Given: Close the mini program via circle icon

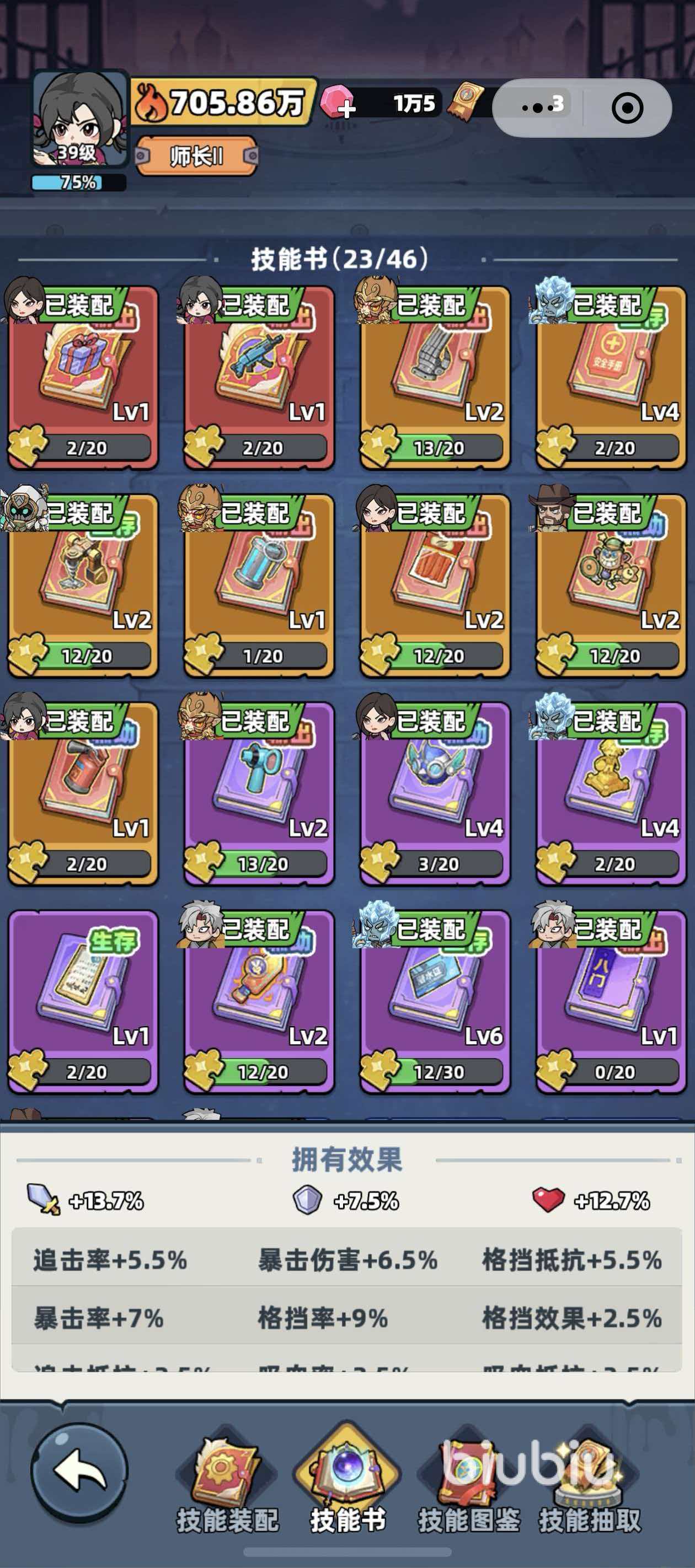Looking at the screenshot, I should pyautogui.click(x=627, y=108).
